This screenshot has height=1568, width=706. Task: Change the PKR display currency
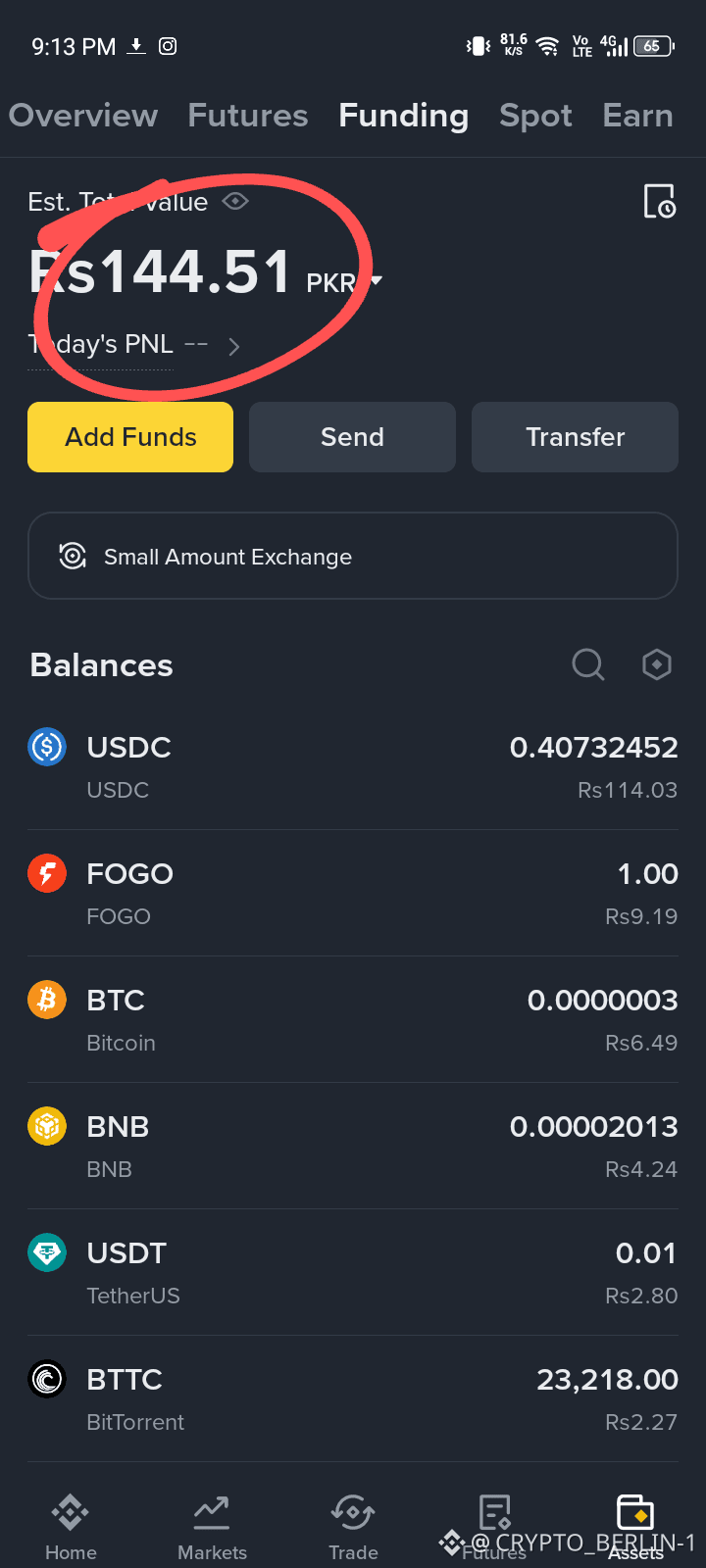[343, 282]
